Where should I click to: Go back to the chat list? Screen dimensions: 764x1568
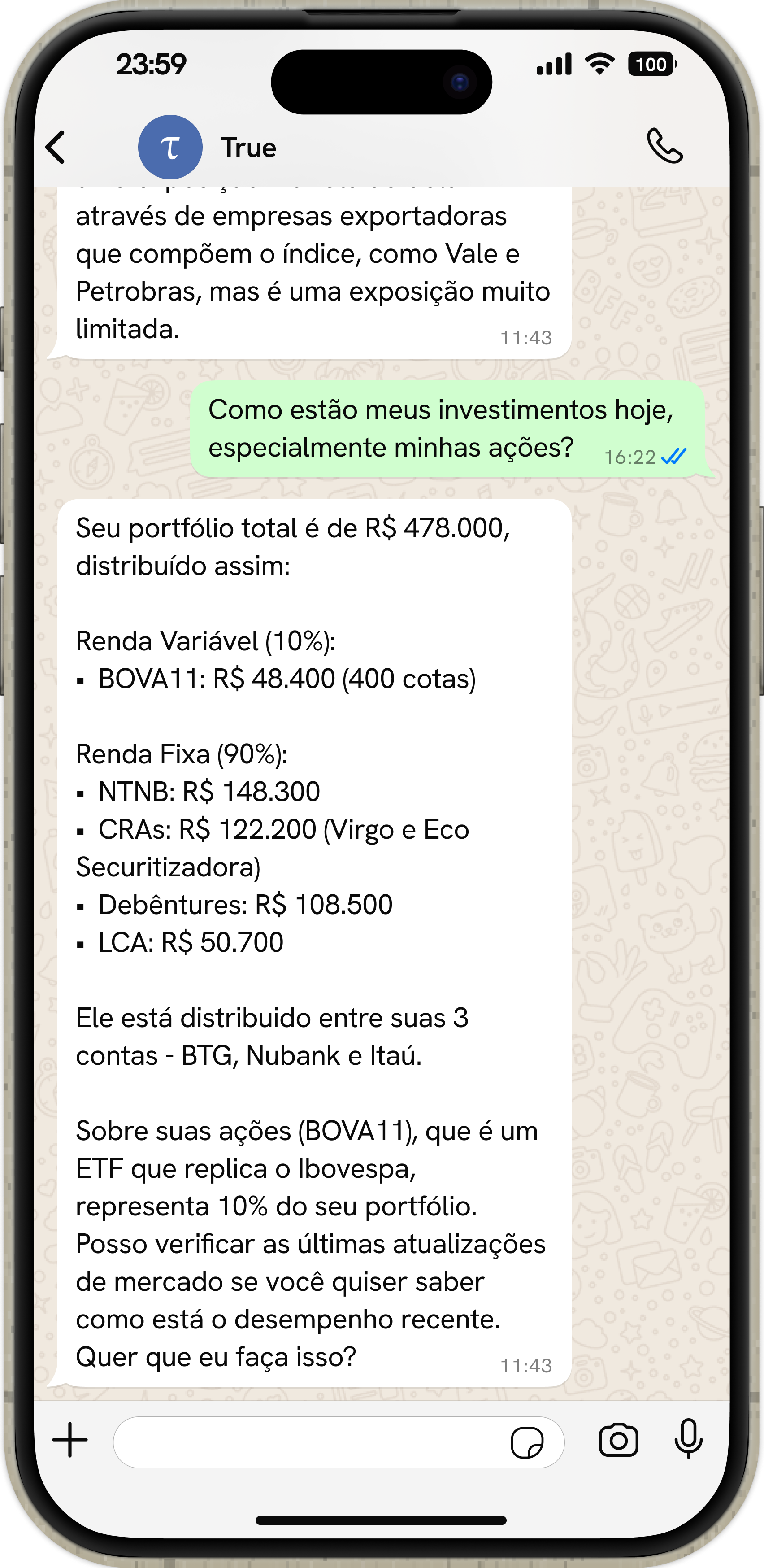55,147
